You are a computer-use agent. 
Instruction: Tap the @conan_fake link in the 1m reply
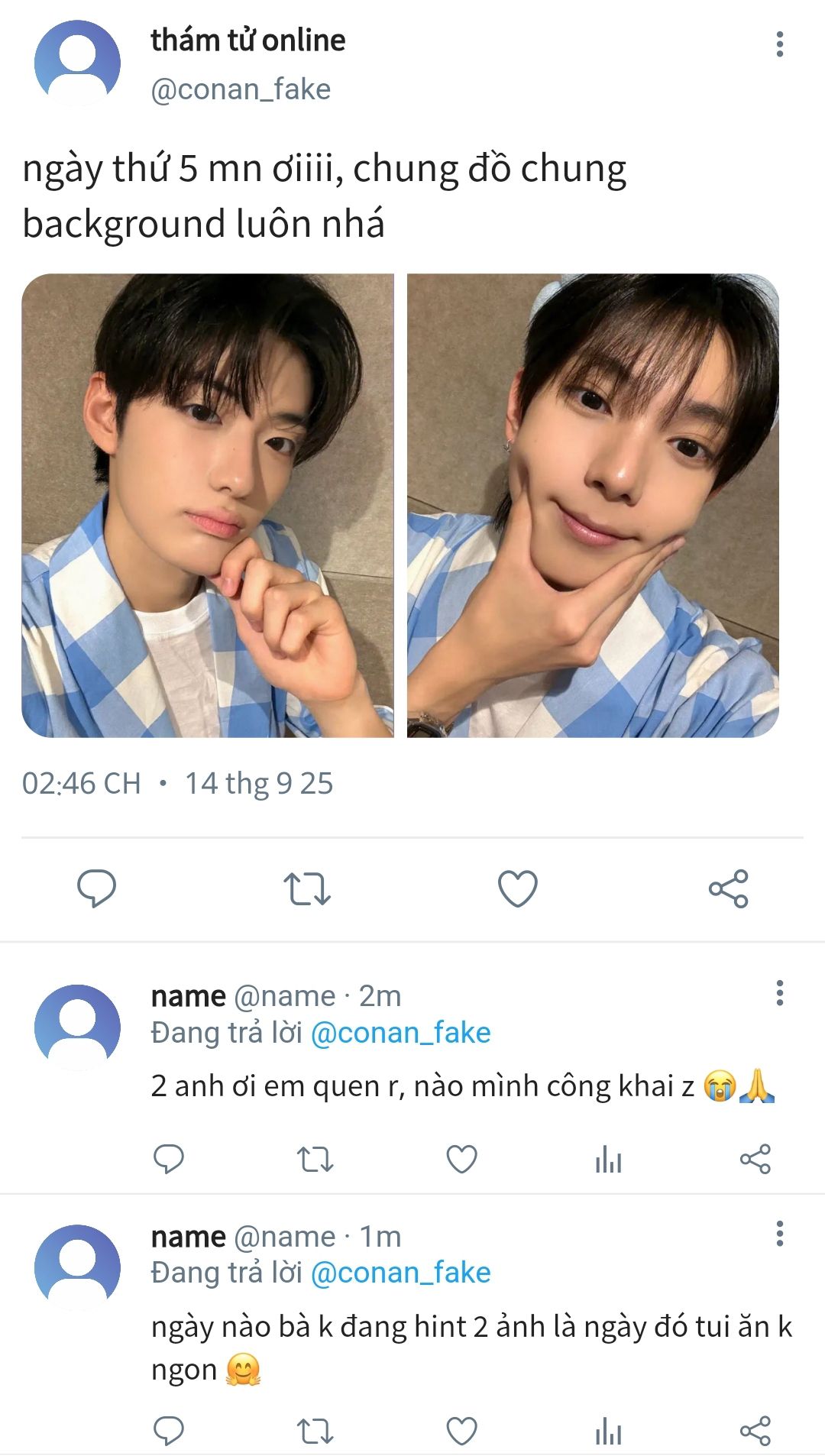pos(400,1273)
